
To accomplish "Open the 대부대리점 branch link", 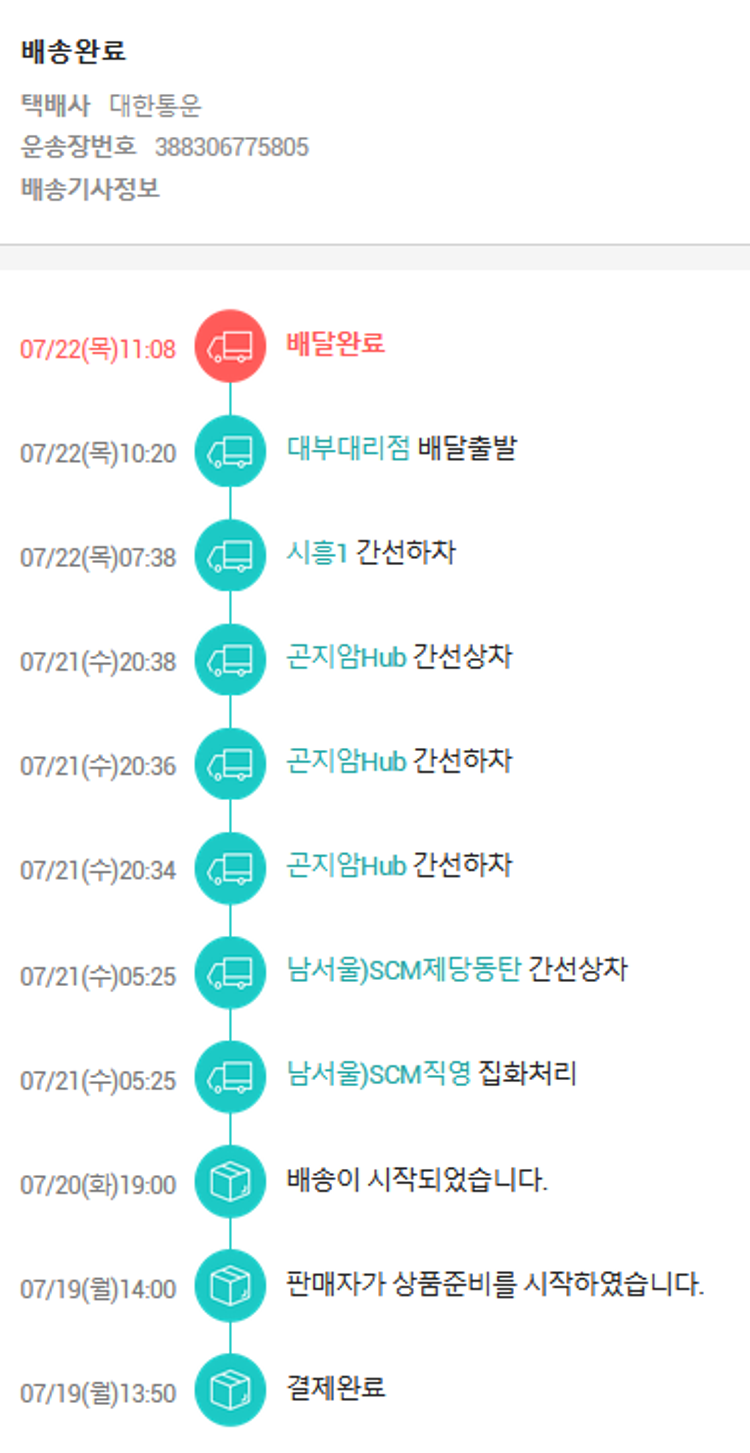I will tap(348, 448).
